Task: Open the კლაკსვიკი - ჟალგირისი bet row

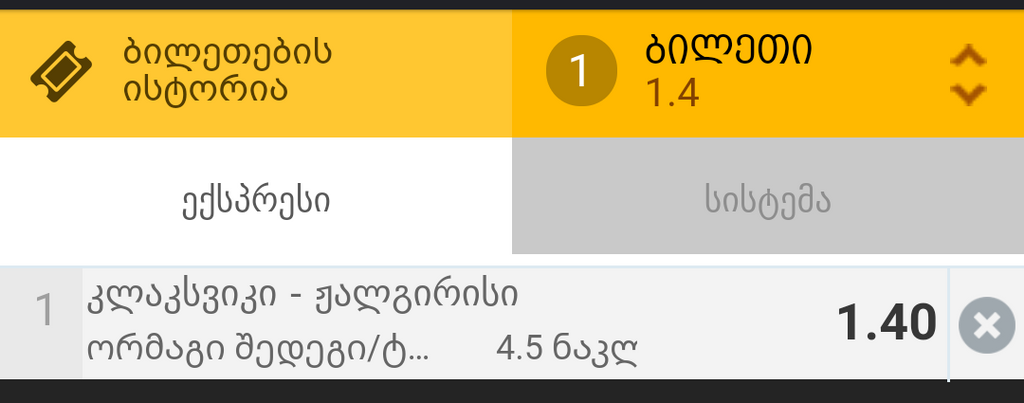Action: click(450, 323)
